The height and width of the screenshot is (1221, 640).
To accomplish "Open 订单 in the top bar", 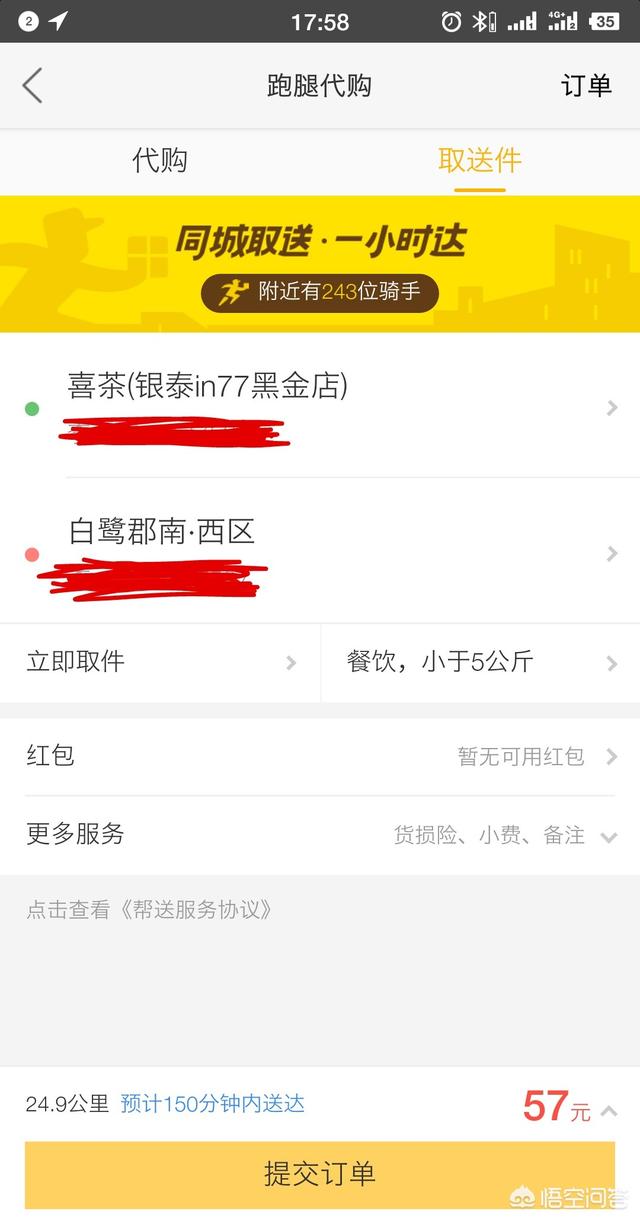I will pyautogui.click(x=585, y=86).
